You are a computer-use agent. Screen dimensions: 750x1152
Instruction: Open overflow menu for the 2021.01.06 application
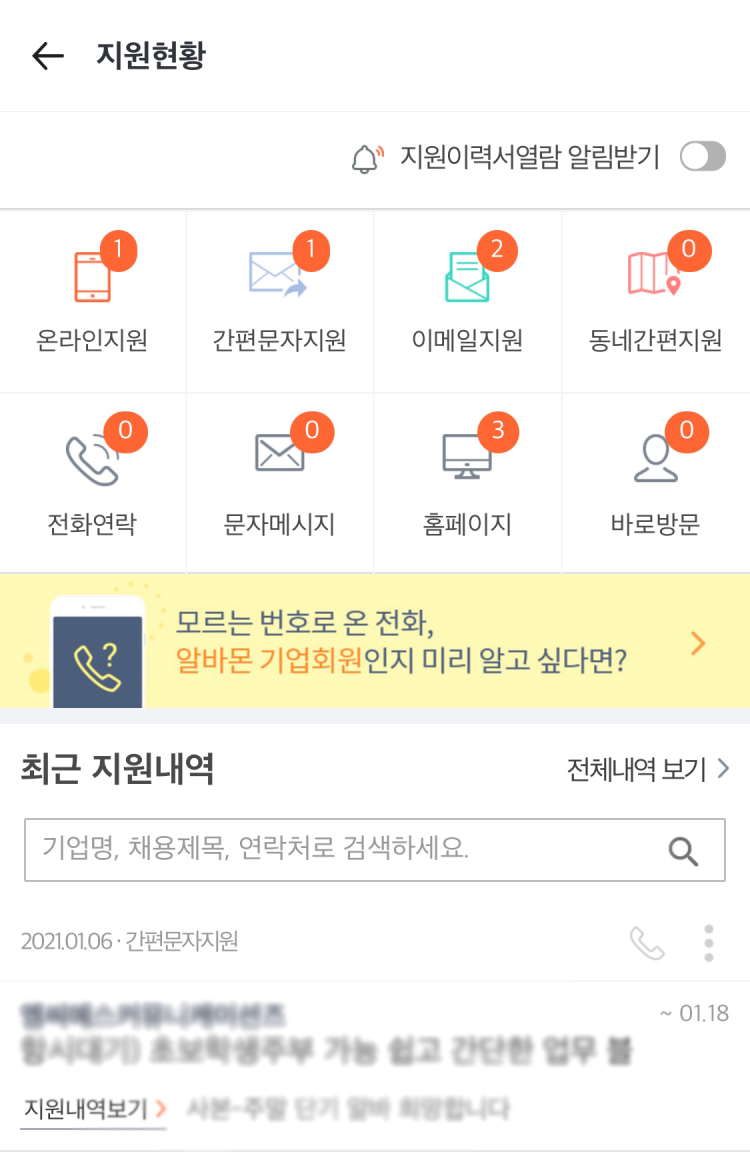(x=709, y=943)
